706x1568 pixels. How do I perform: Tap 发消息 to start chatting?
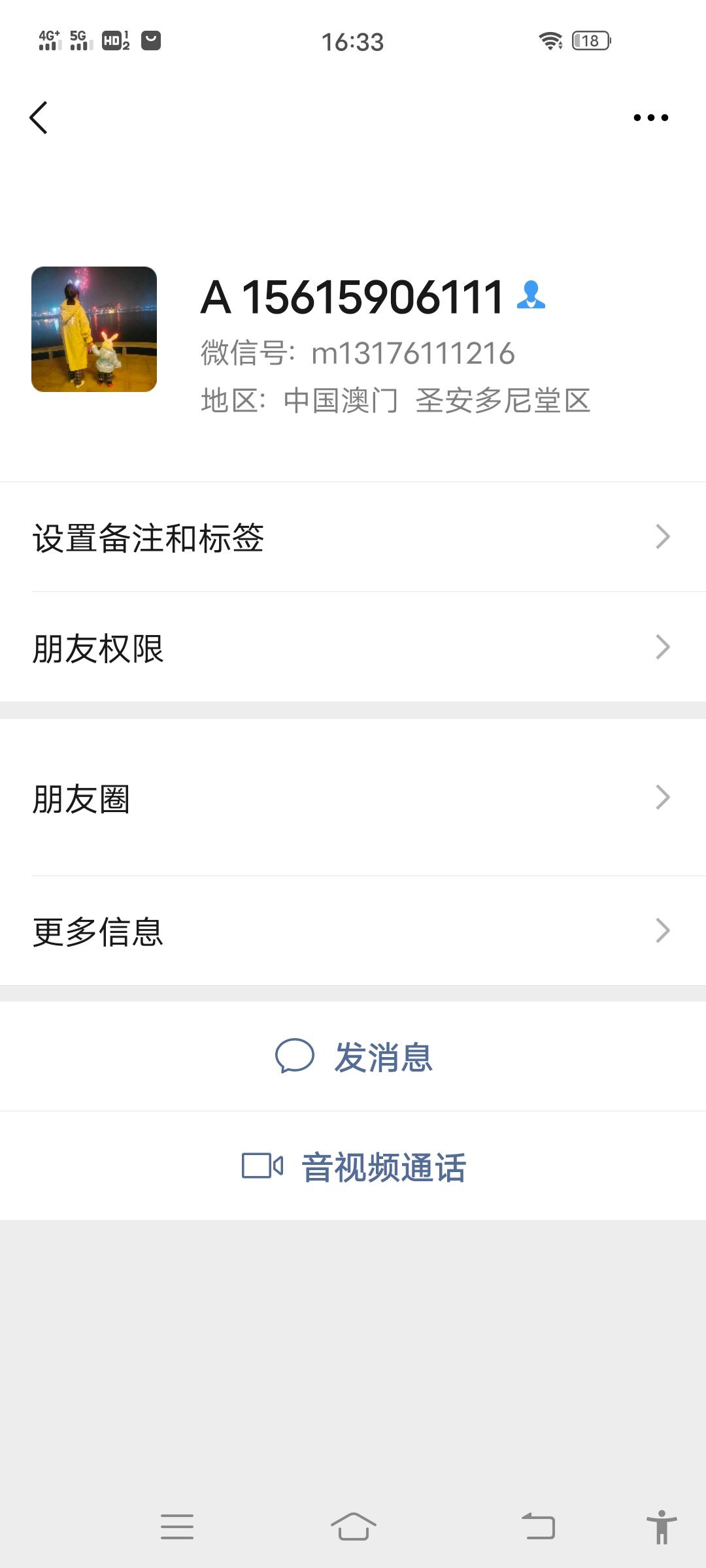point(353,1056)
